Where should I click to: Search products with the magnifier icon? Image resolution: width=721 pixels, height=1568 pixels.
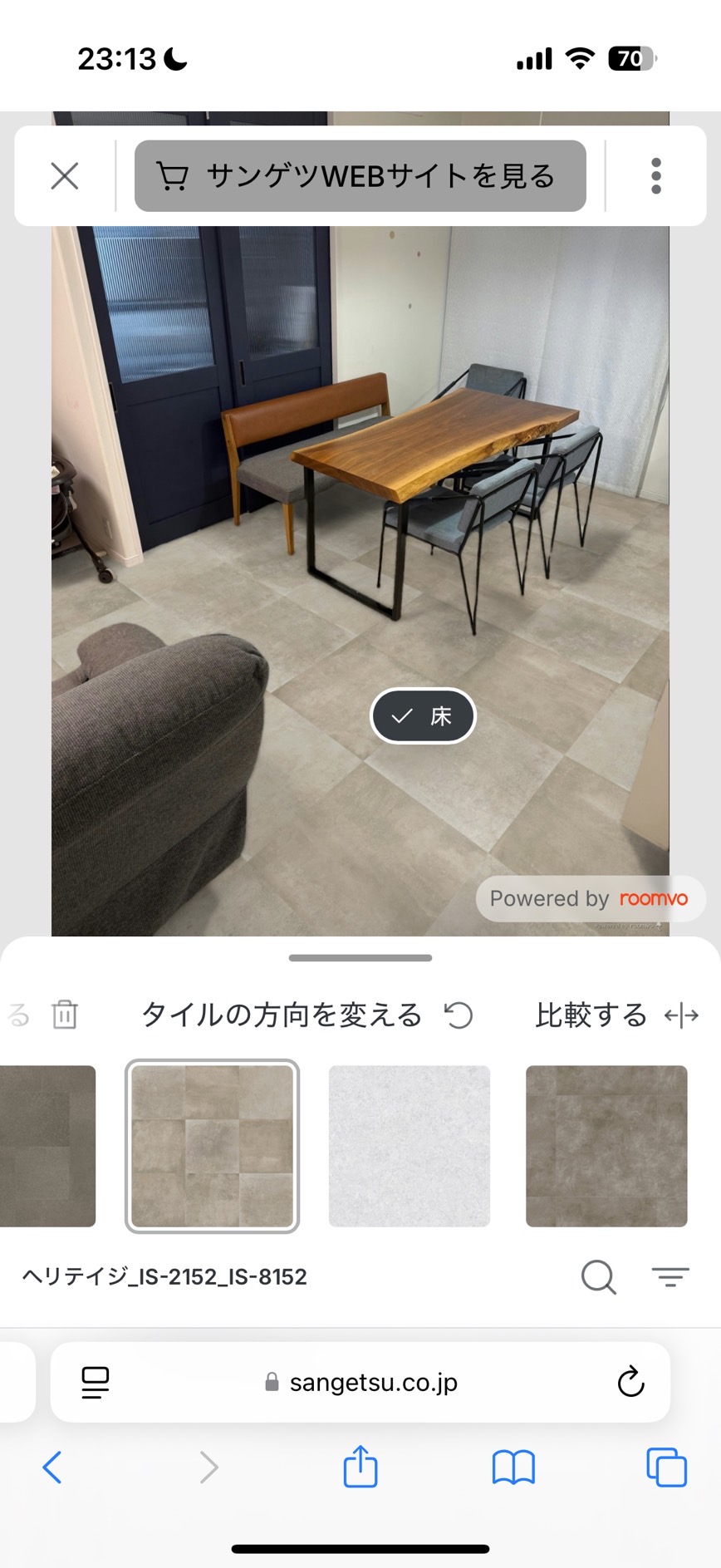click(598, 1276)
